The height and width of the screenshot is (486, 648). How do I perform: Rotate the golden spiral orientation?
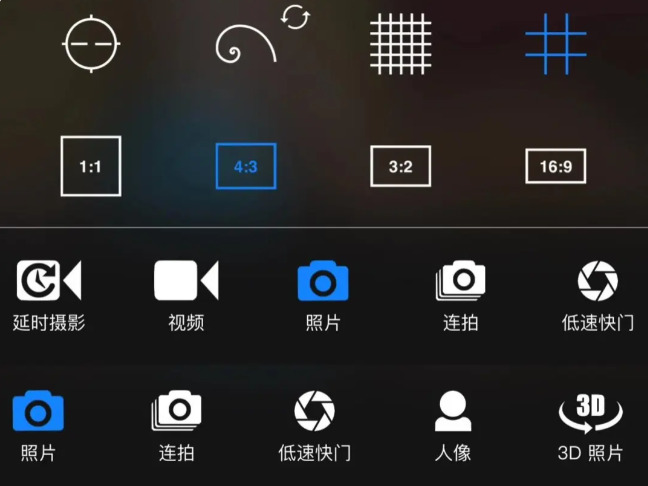295,17
